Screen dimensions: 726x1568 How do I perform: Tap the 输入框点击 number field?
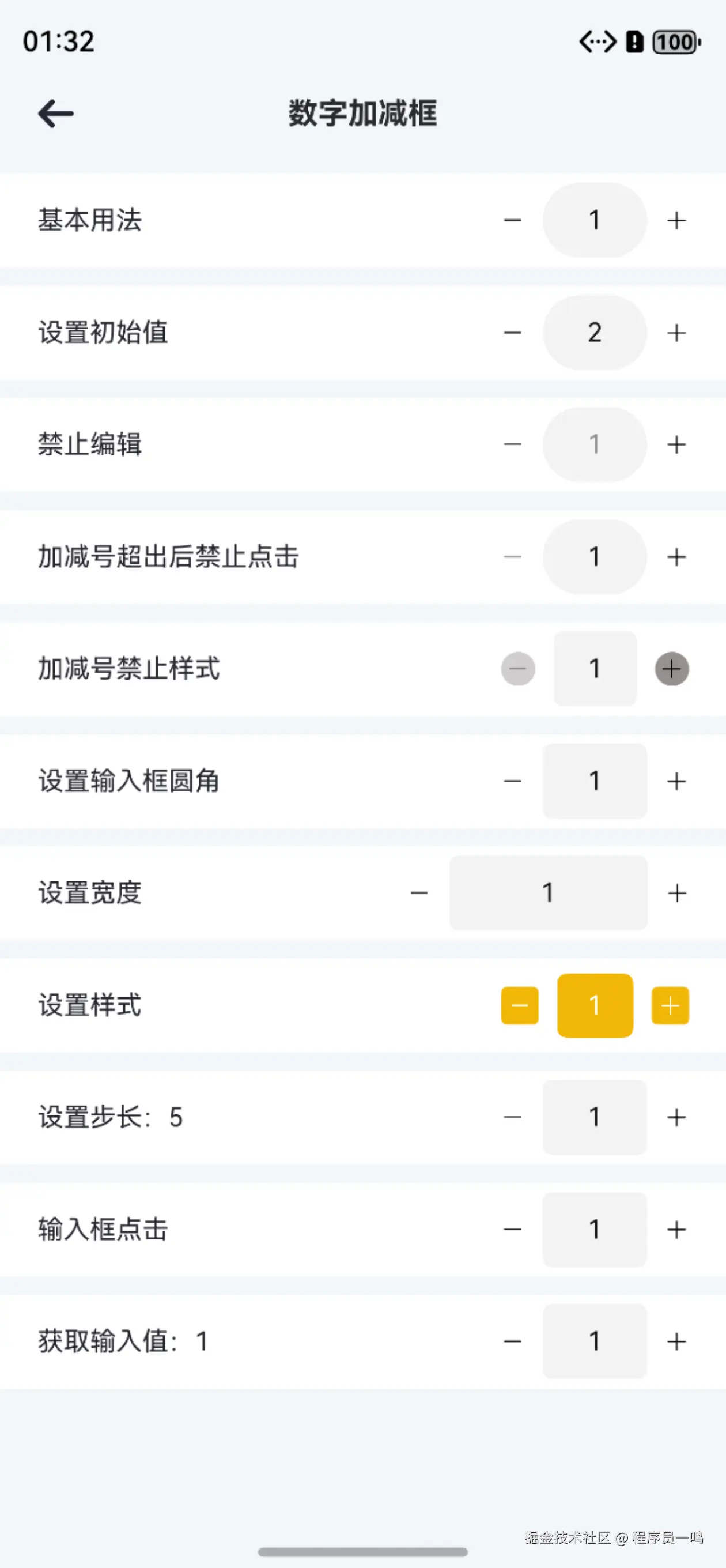coord(595,1230)
